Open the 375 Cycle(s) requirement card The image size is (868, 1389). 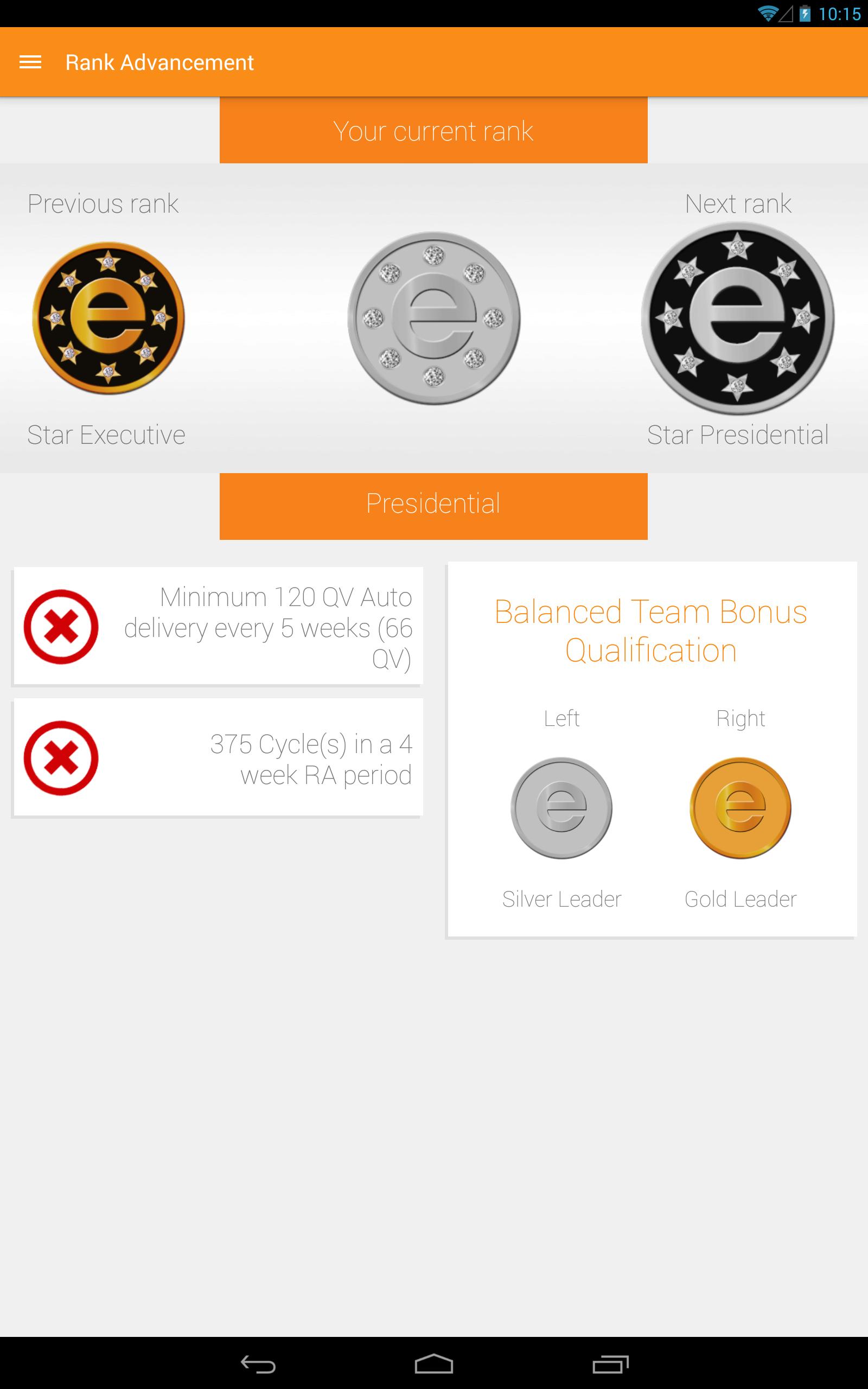tap(218, 757)
